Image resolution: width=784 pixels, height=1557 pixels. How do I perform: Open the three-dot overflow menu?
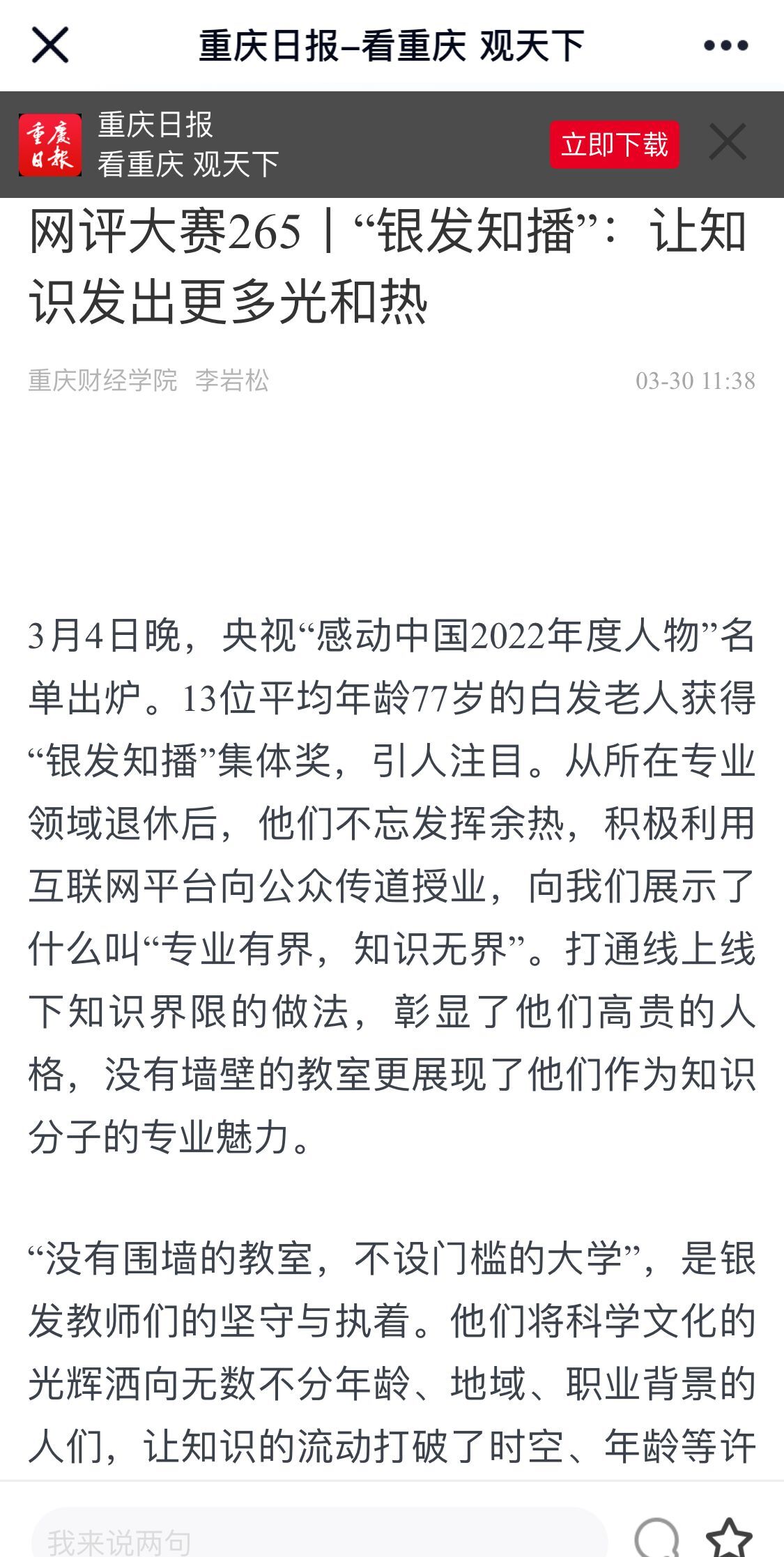point(725,46)
